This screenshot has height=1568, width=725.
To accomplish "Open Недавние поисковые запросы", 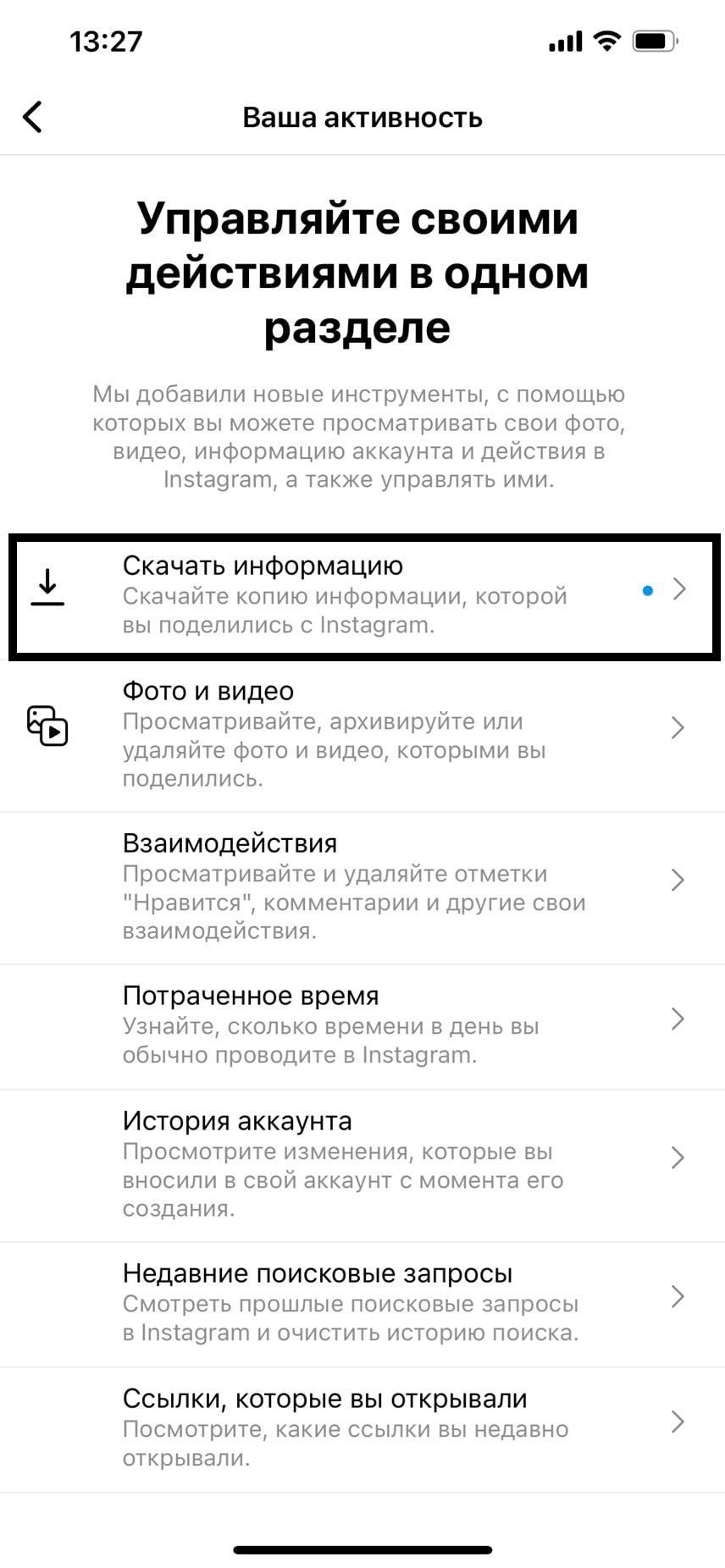I will pyautogui.click(x=362, y=1304).
